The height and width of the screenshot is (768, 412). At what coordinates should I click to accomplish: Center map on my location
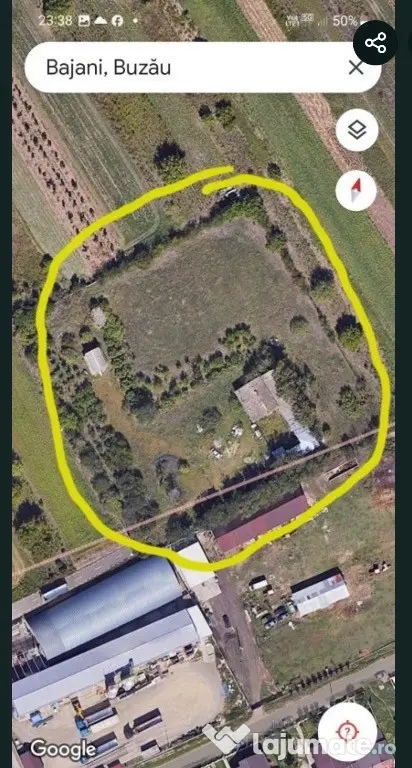click(x=347, y=732)
